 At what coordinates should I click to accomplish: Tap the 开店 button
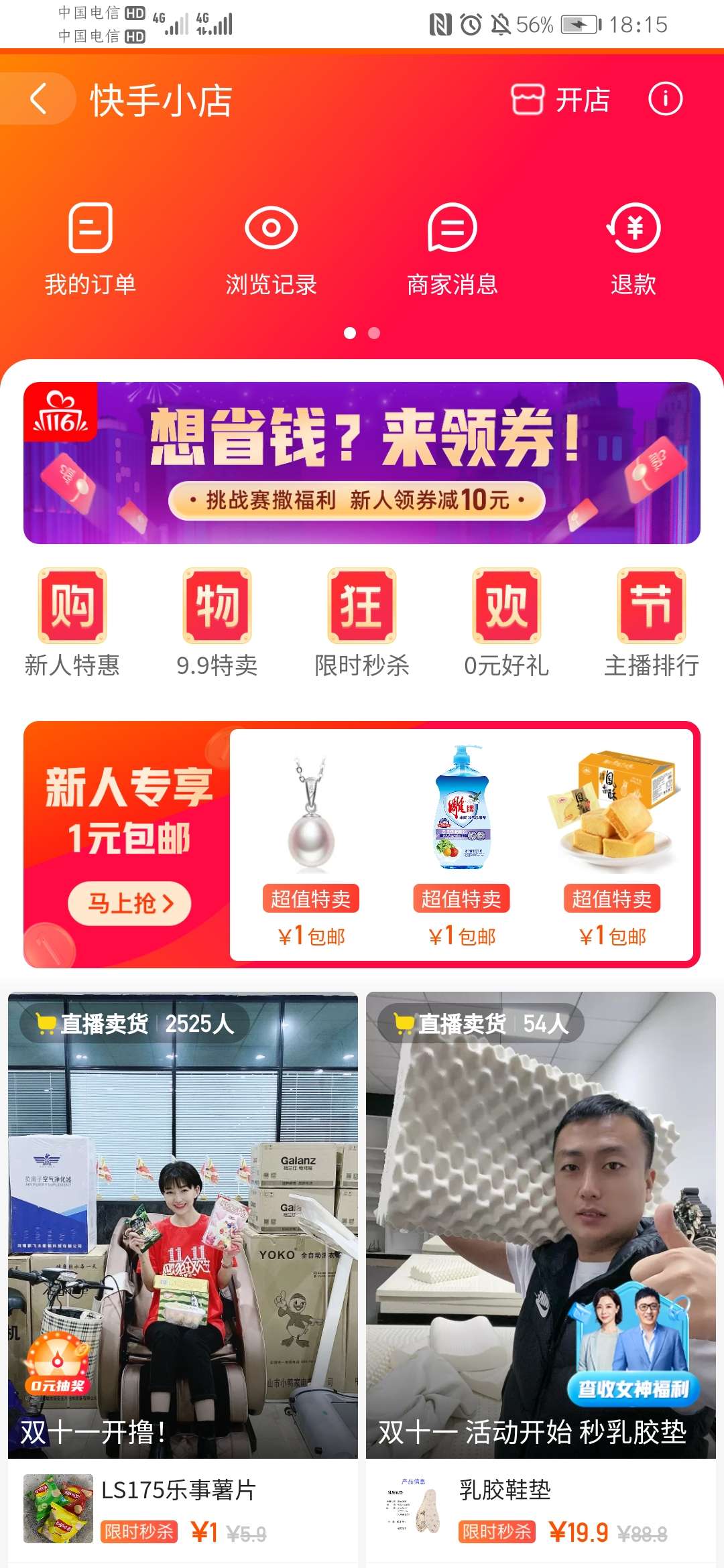click(x=560, y=99)
